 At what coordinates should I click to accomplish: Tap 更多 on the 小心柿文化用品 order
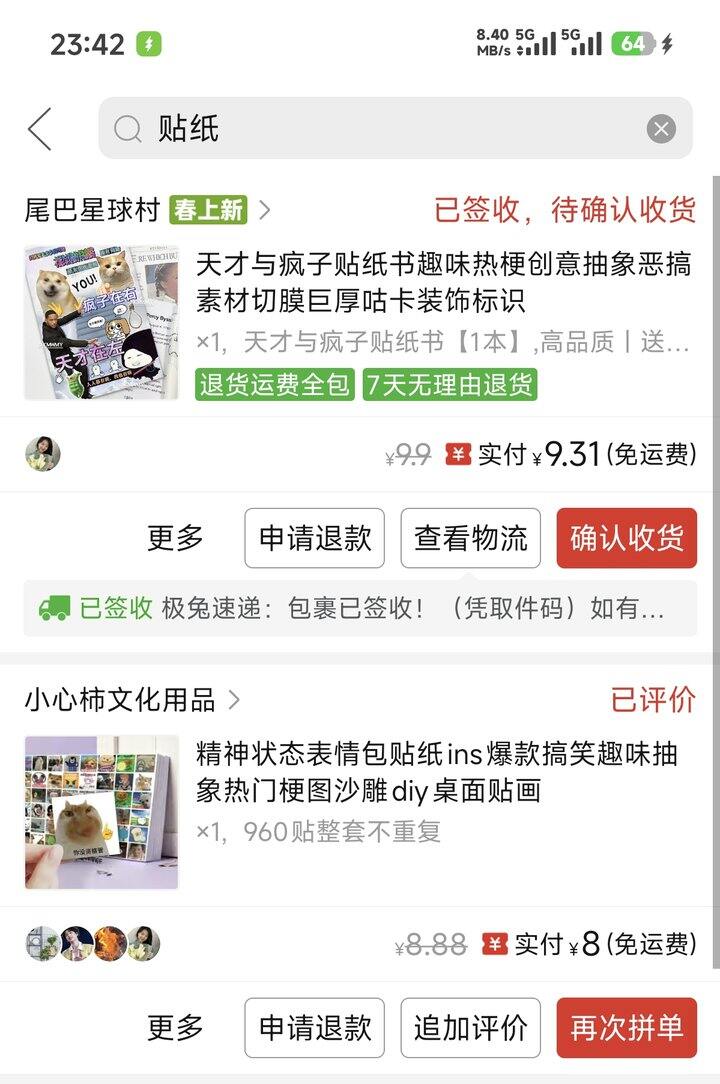(176, 1027)
